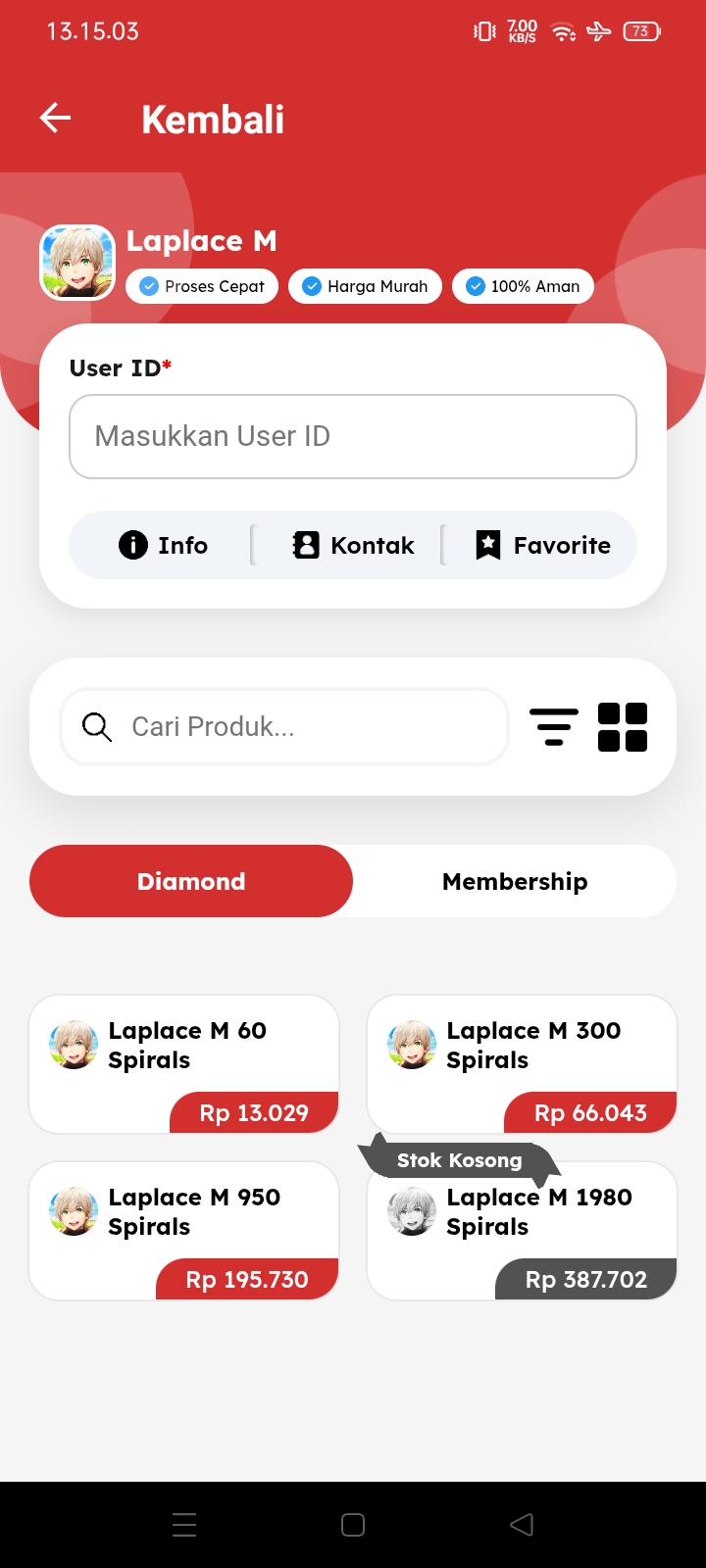Open Kontak to pick a contact
The width and height of the screenshot is (706, 1568).
pos(353,545)
